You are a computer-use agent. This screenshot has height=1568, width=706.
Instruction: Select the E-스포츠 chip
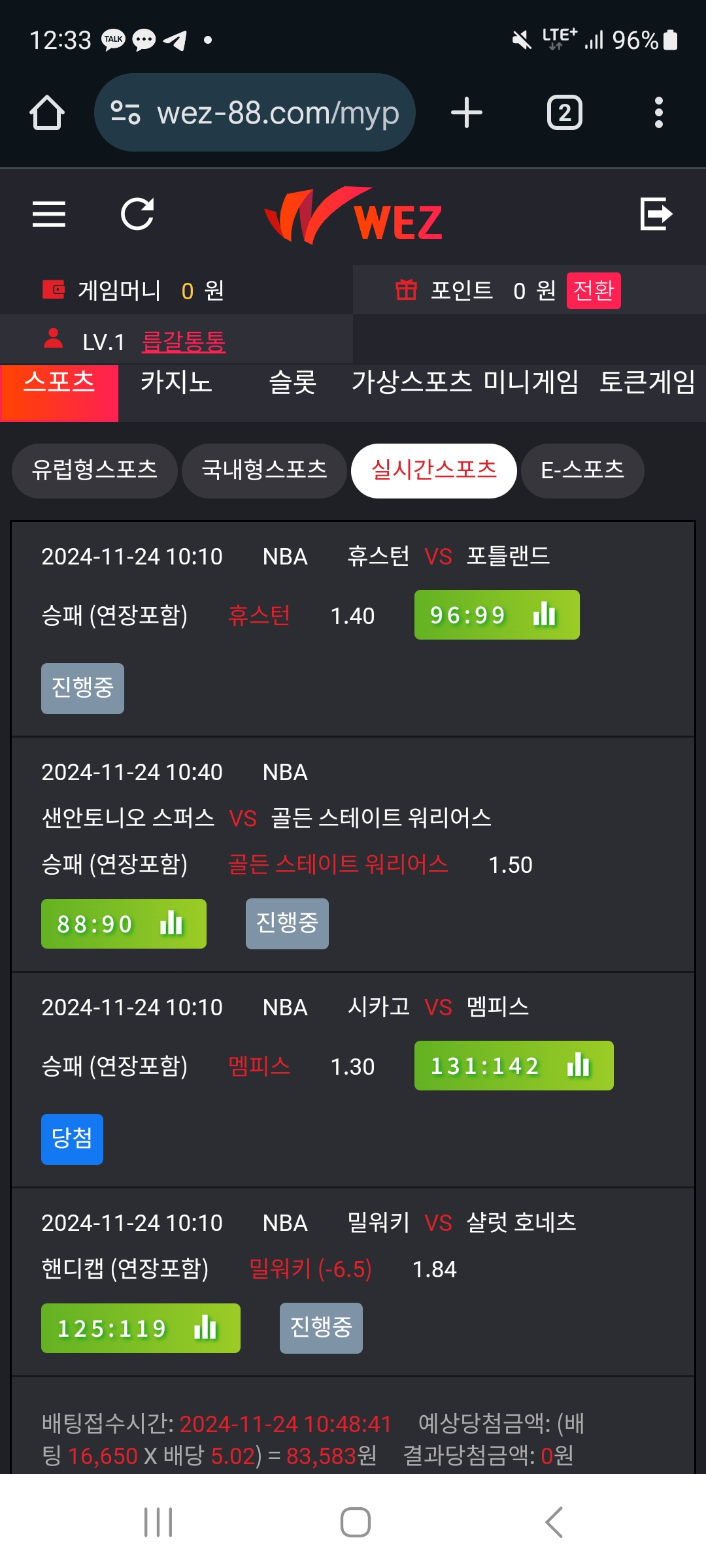(x=582, y=470)
